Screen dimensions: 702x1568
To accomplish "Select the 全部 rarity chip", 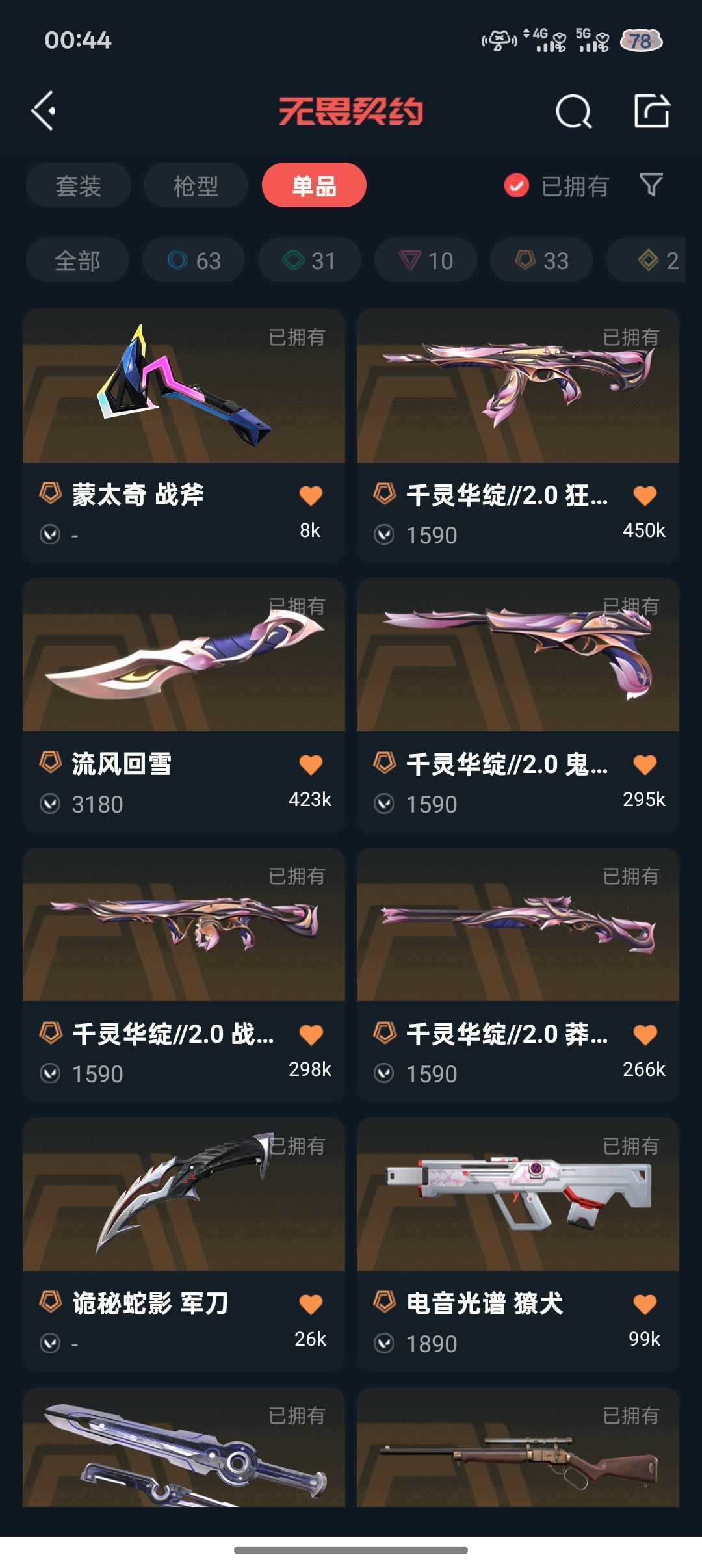I will click(77, 261).
